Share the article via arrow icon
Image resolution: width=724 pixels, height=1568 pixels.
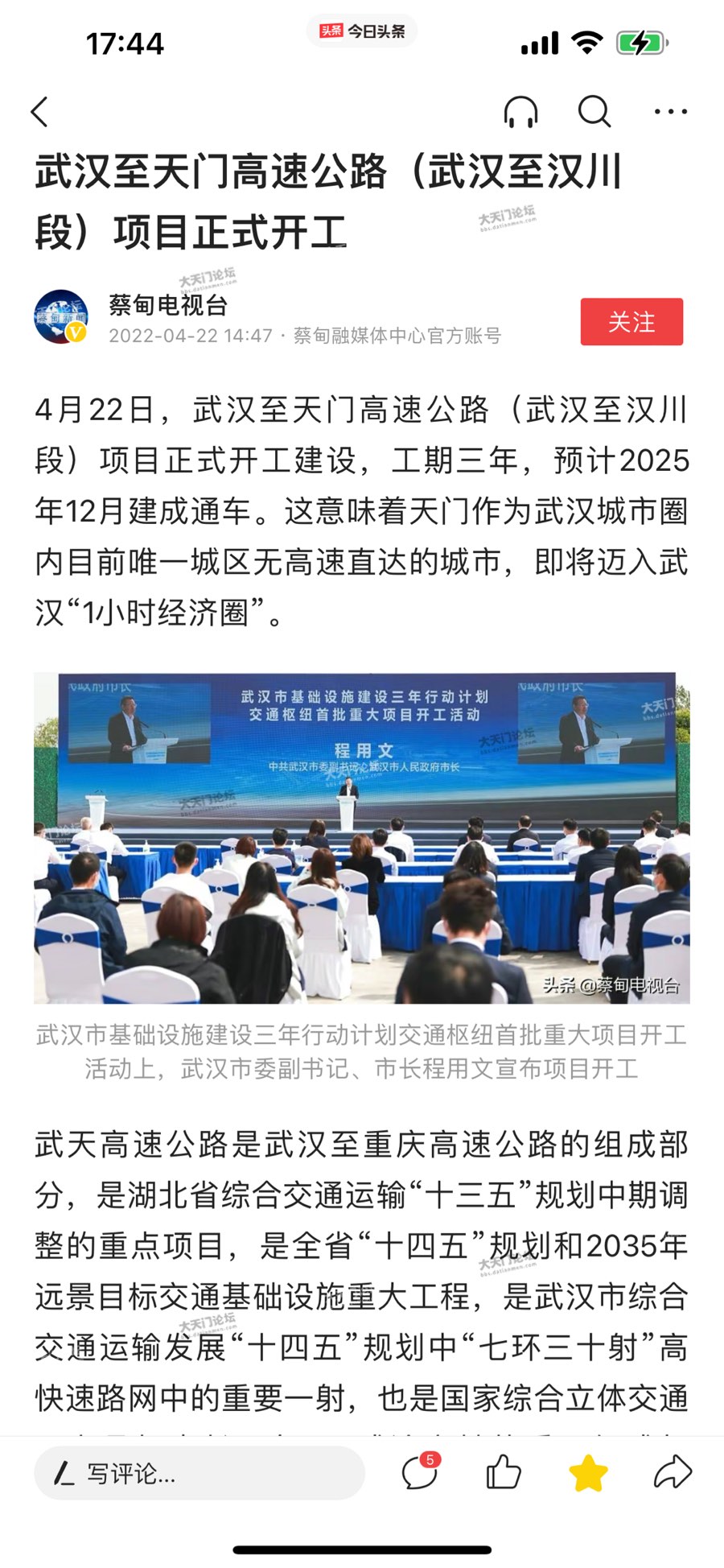click(673, 1473)
